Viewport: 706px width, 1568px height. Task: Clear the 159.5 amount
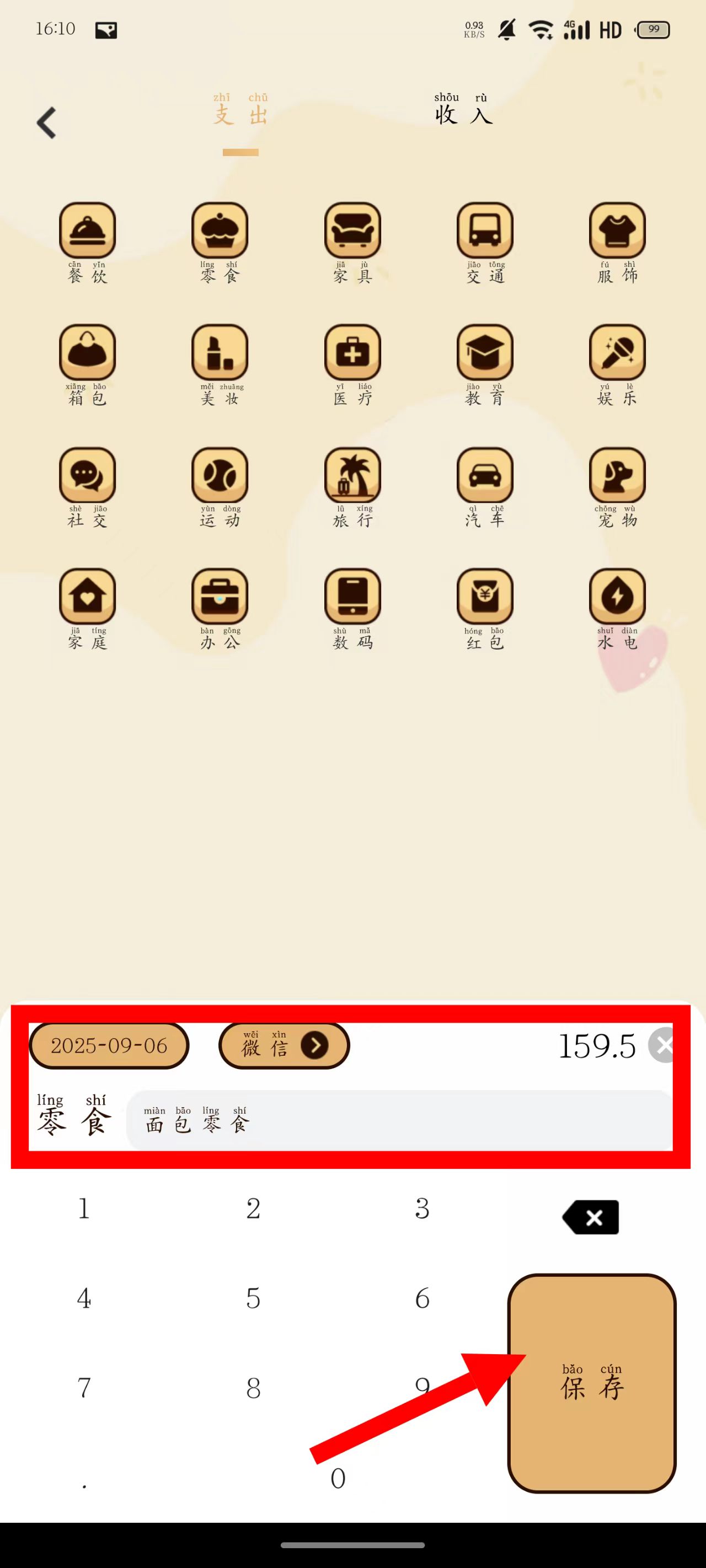(664, 1045)
